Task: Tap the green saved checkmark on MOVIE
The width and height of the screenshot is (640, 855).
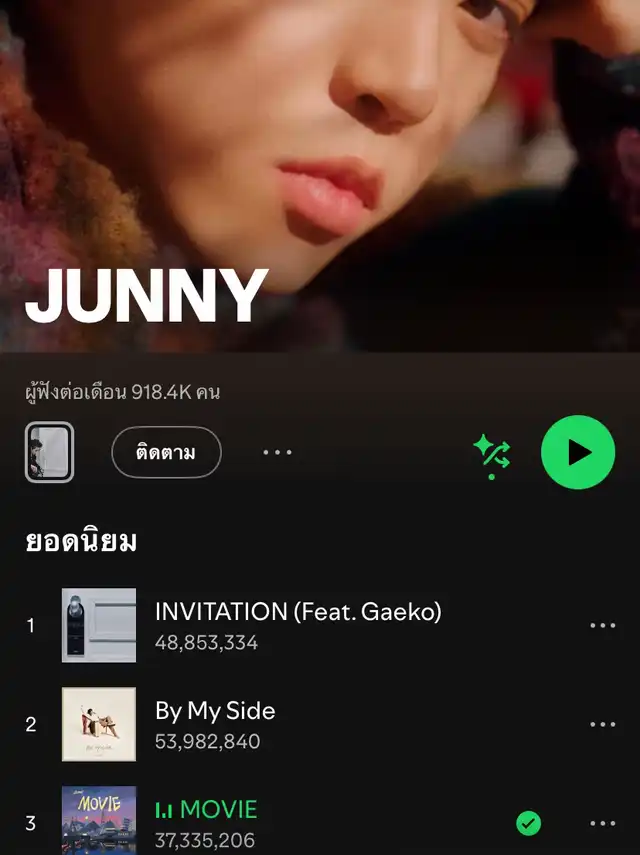Action: tap(528, 823)
